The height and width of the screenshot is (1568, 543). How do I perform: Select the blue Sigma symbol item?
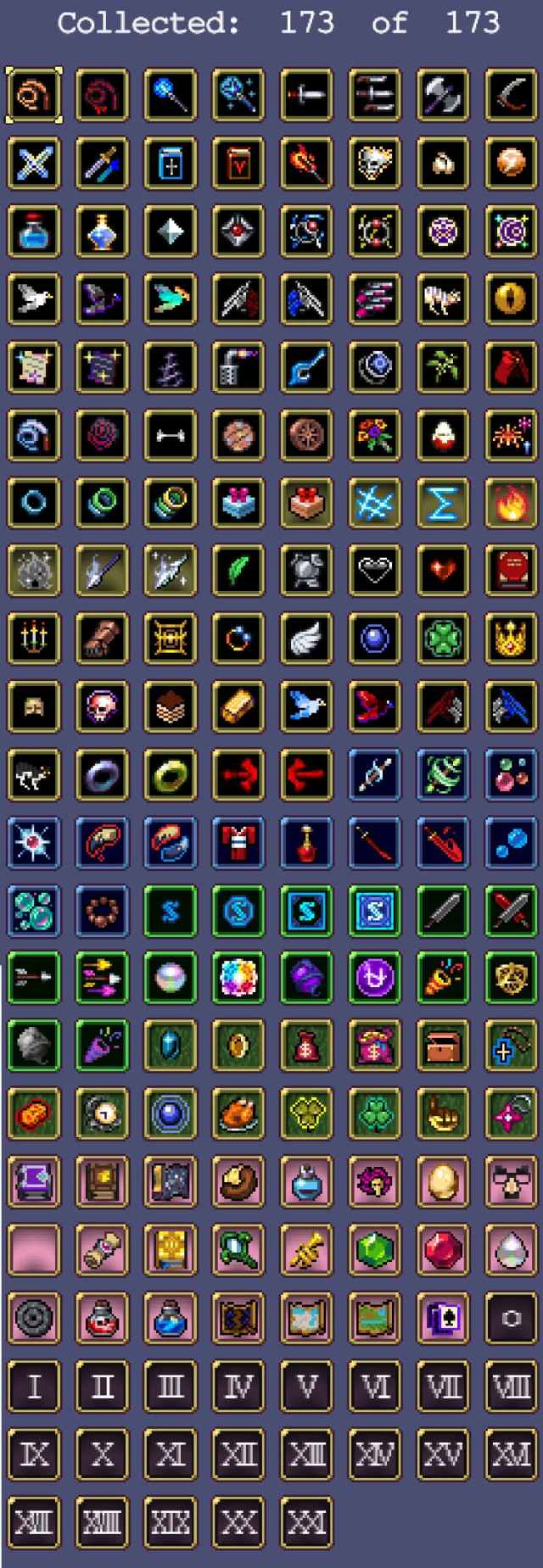442,502
